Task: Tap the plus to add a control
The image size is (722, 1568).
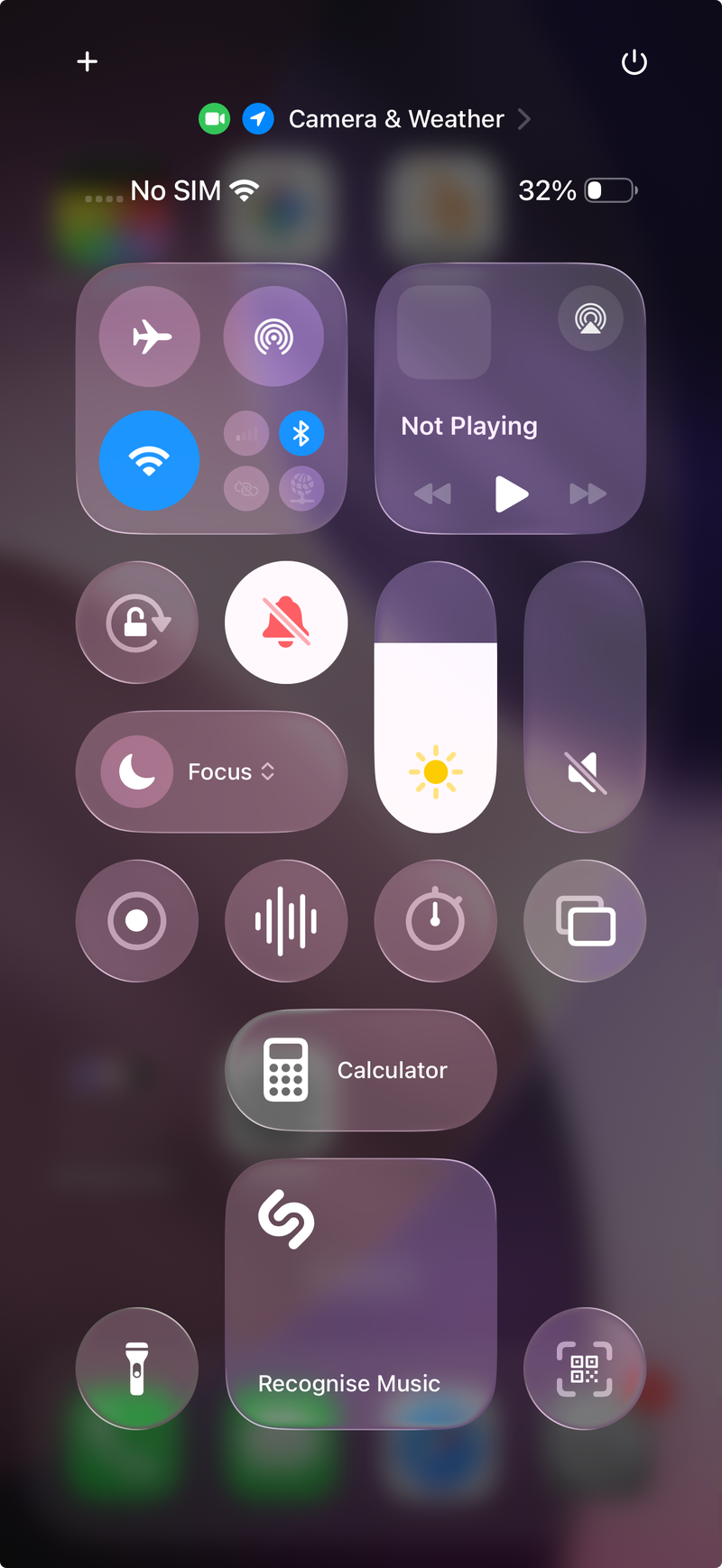Action: click(x=87, y=61)
